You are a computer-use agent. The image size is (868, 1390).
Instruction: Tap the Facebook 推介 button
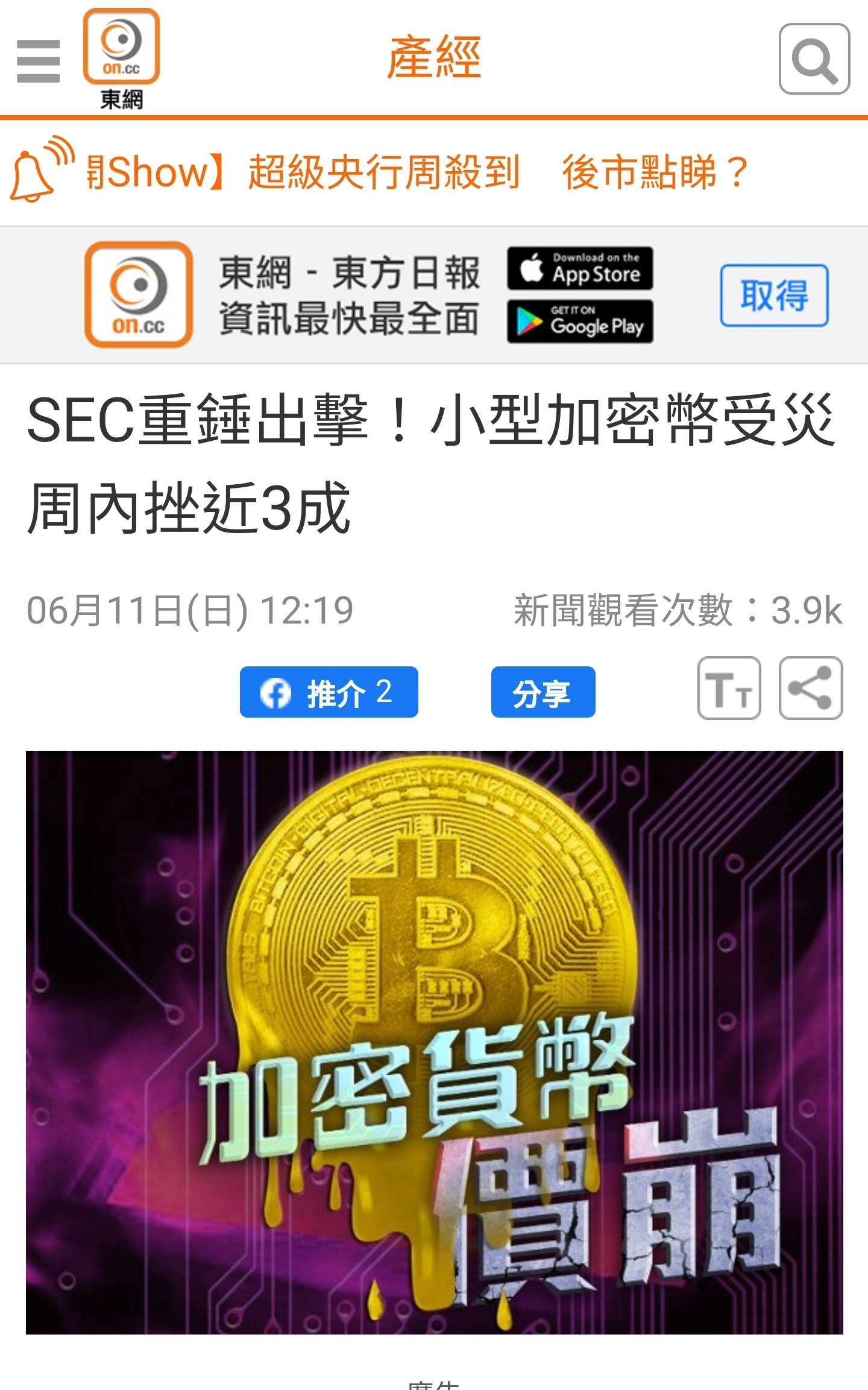tap(329, 692)
